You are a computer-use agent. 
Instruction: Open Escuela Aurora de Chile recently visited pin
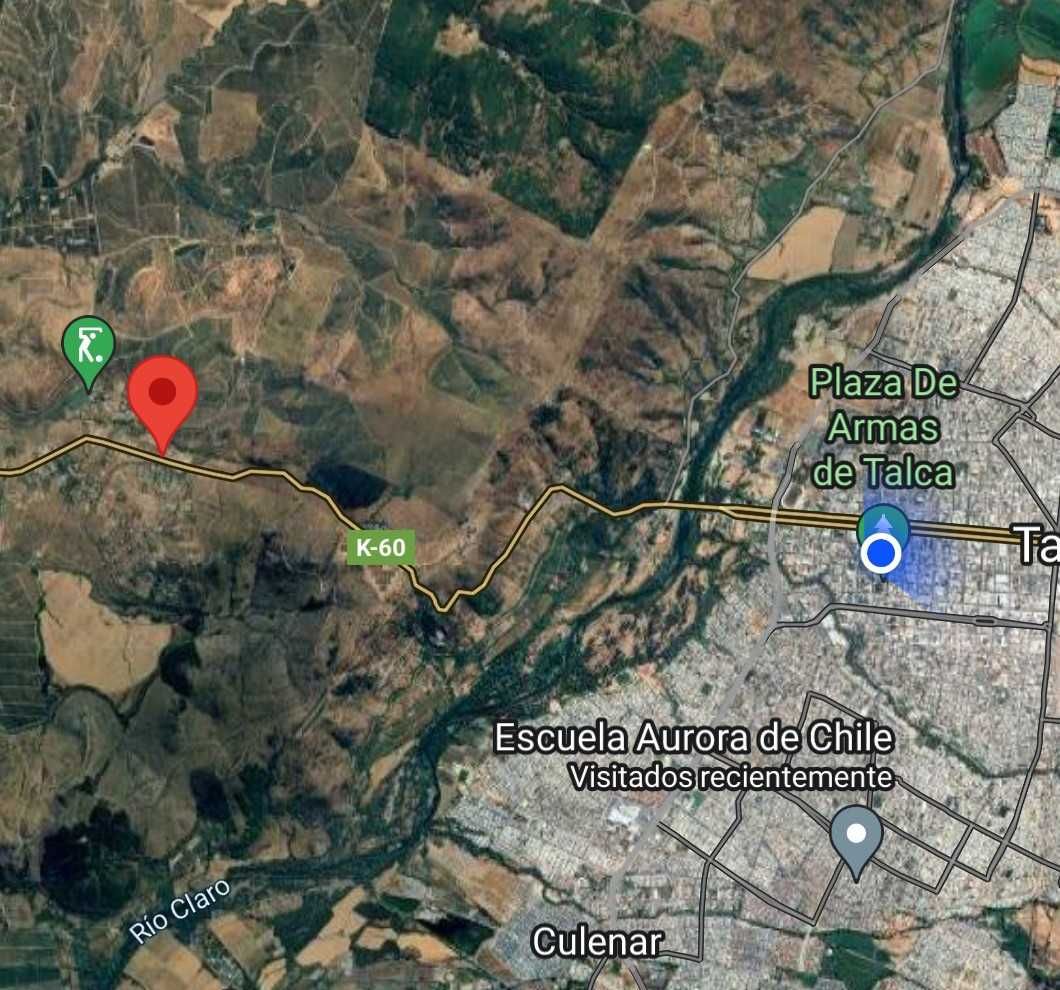855,836
